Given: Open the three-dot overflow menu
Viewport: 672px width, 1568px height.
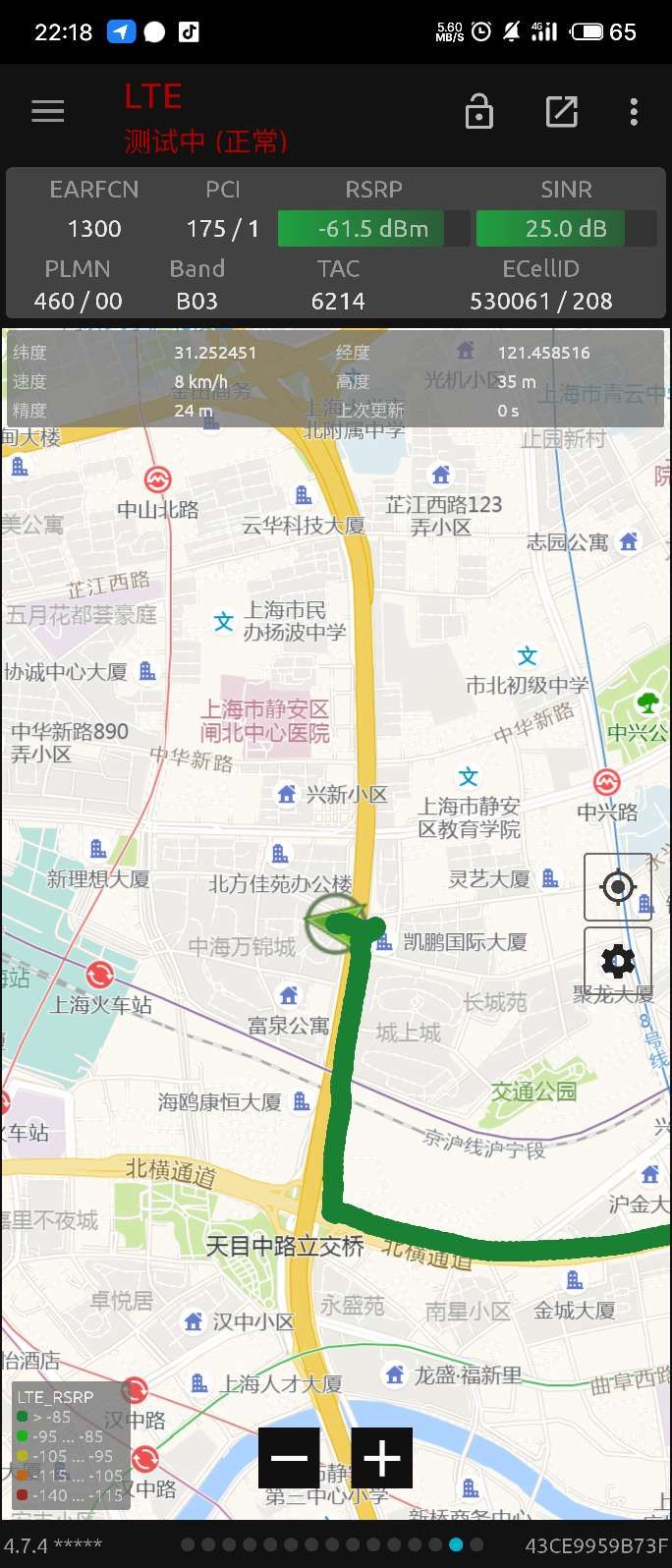Looking at the screenshot, I should (634, 112).
